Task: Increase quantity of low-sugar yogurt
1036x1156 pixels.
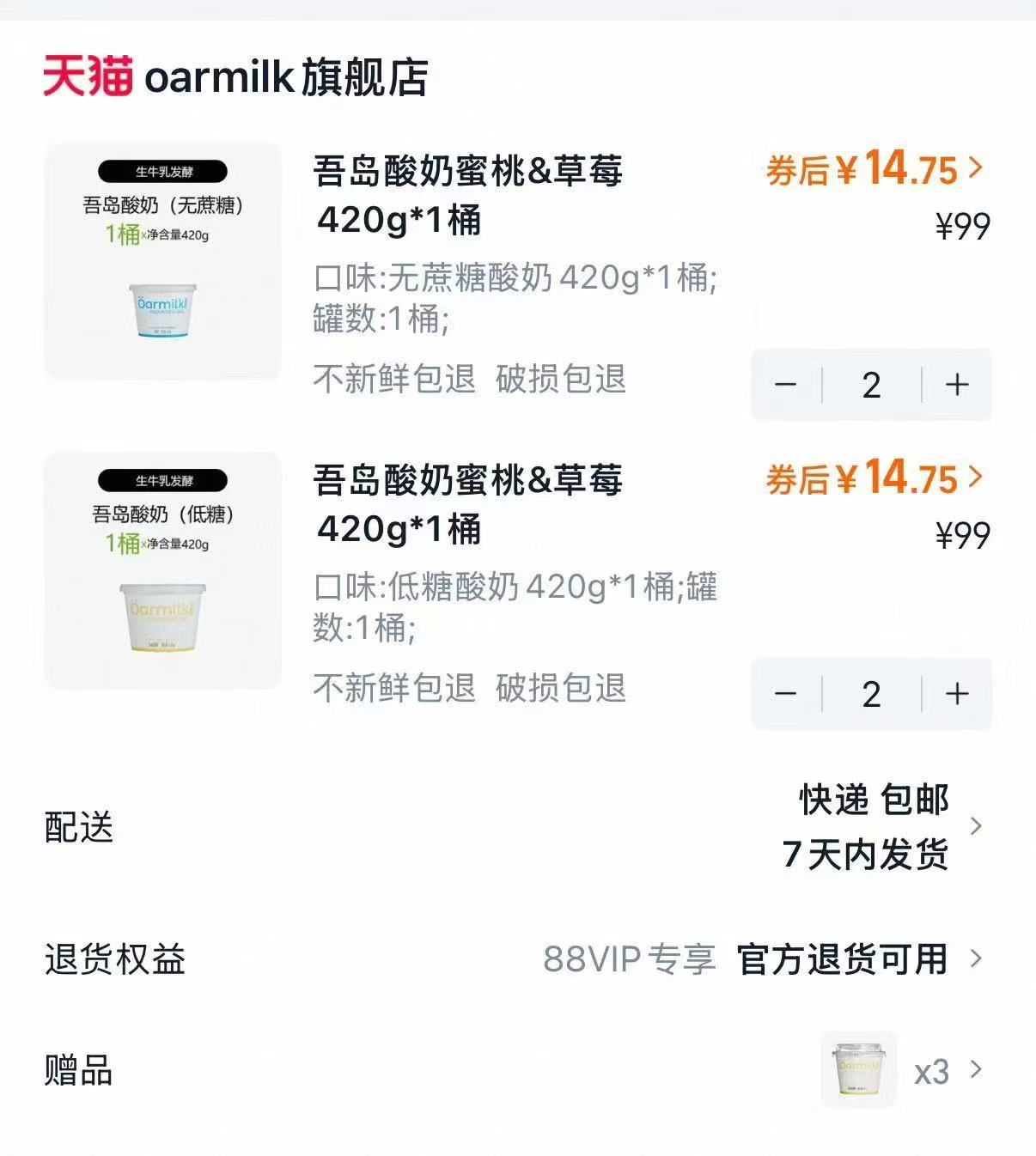Action: coord(955,694)
